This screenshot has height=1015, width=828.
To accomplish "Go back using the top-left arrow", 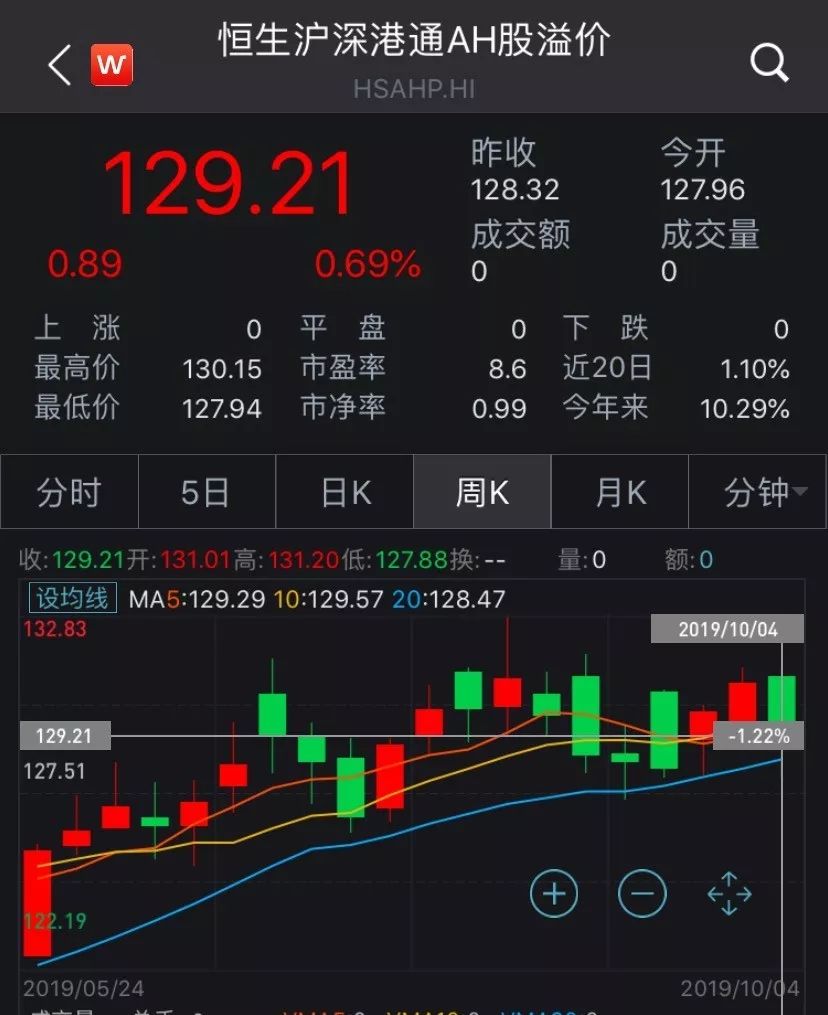I will pyautogui.click(x=60, y=66).
